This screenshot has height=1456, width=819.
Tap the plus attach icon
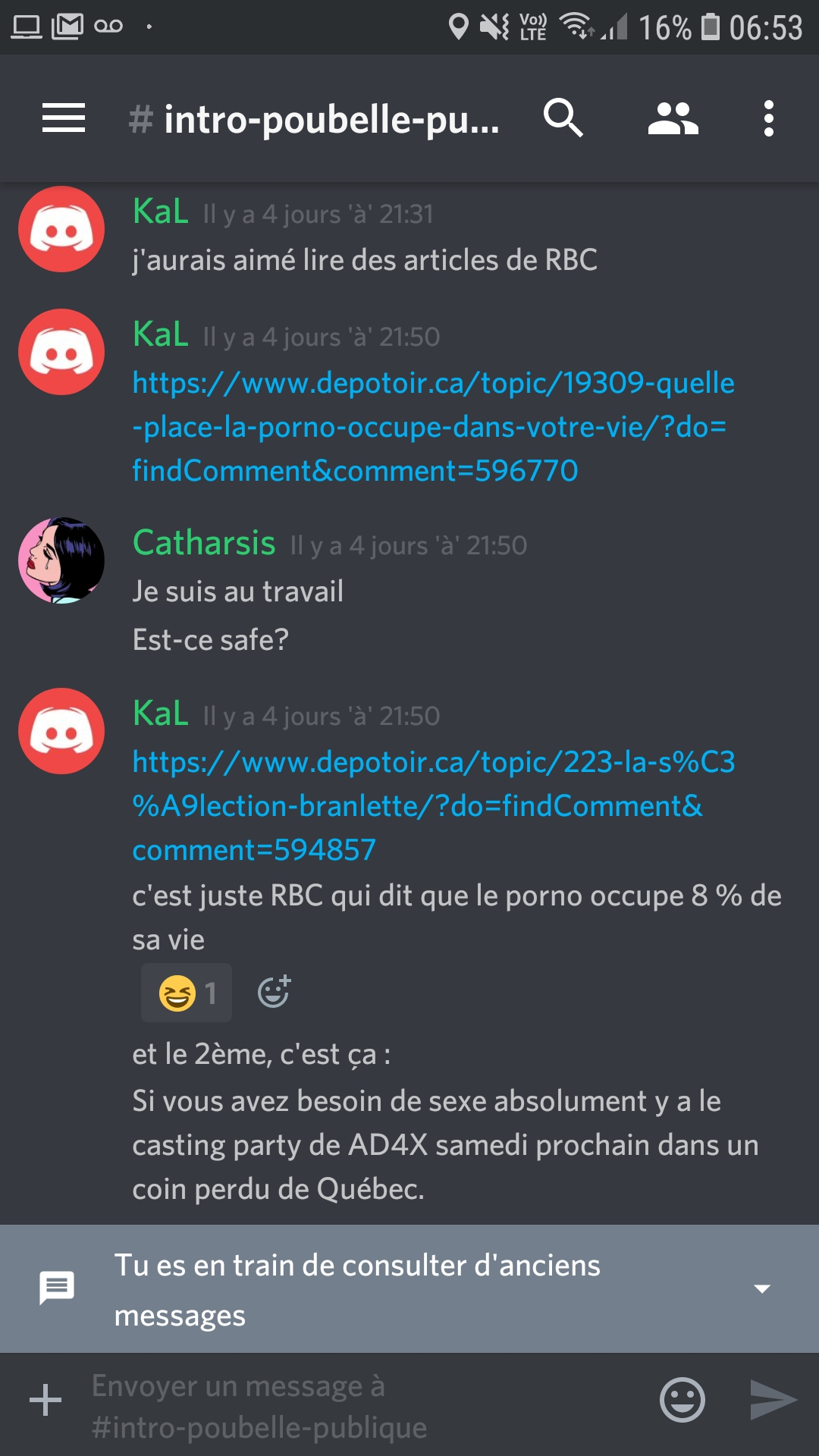click(45, 1400)
